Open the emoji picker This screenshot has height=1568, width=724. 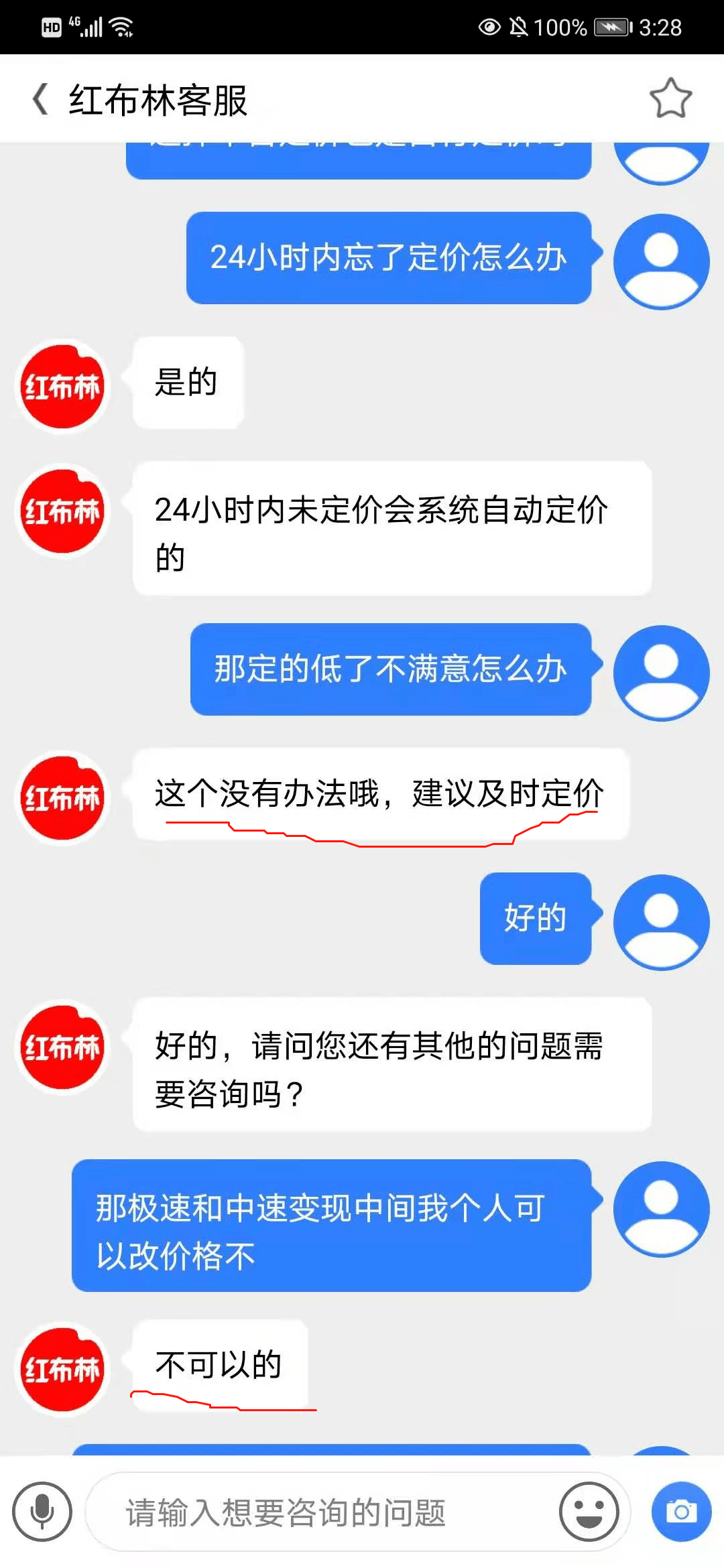tap(589, 1512)
